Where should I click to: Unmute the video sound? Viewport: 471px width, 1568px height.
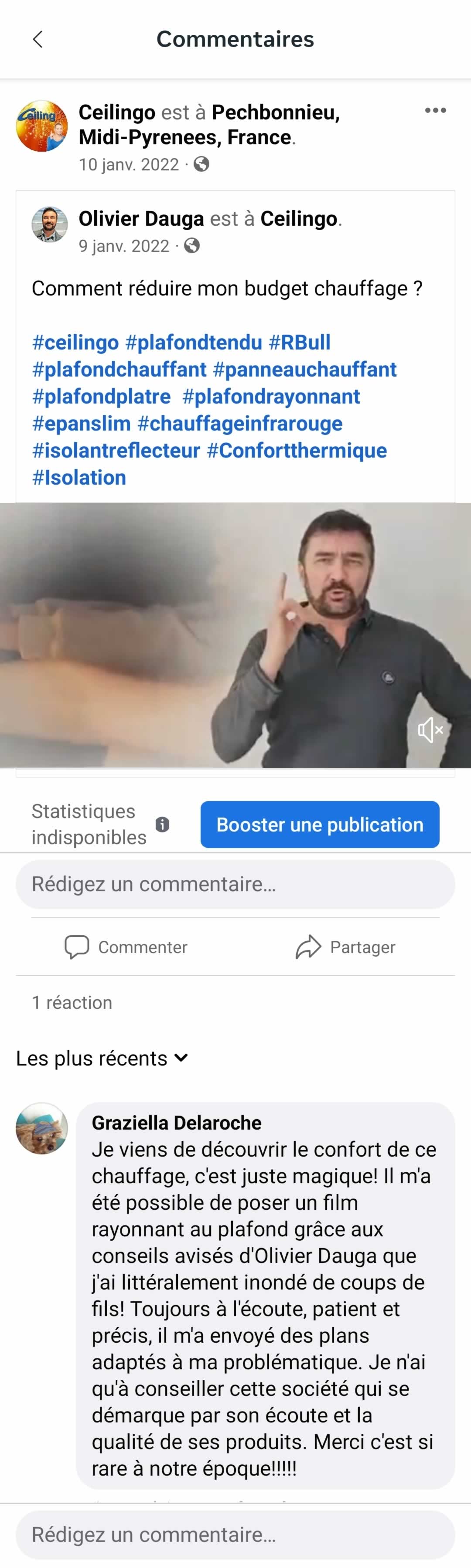tap(430, 729)
